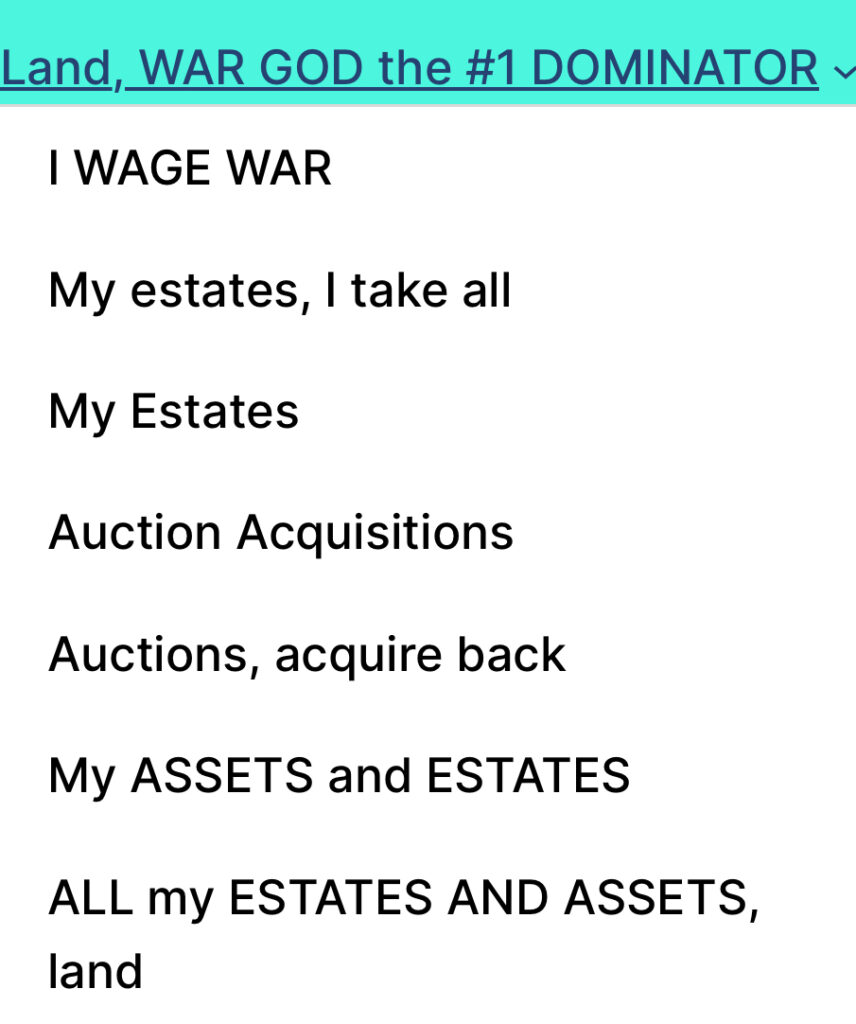Open My ASSETS and ESTATES
The image size is (856, 1024).
point(339,776)
